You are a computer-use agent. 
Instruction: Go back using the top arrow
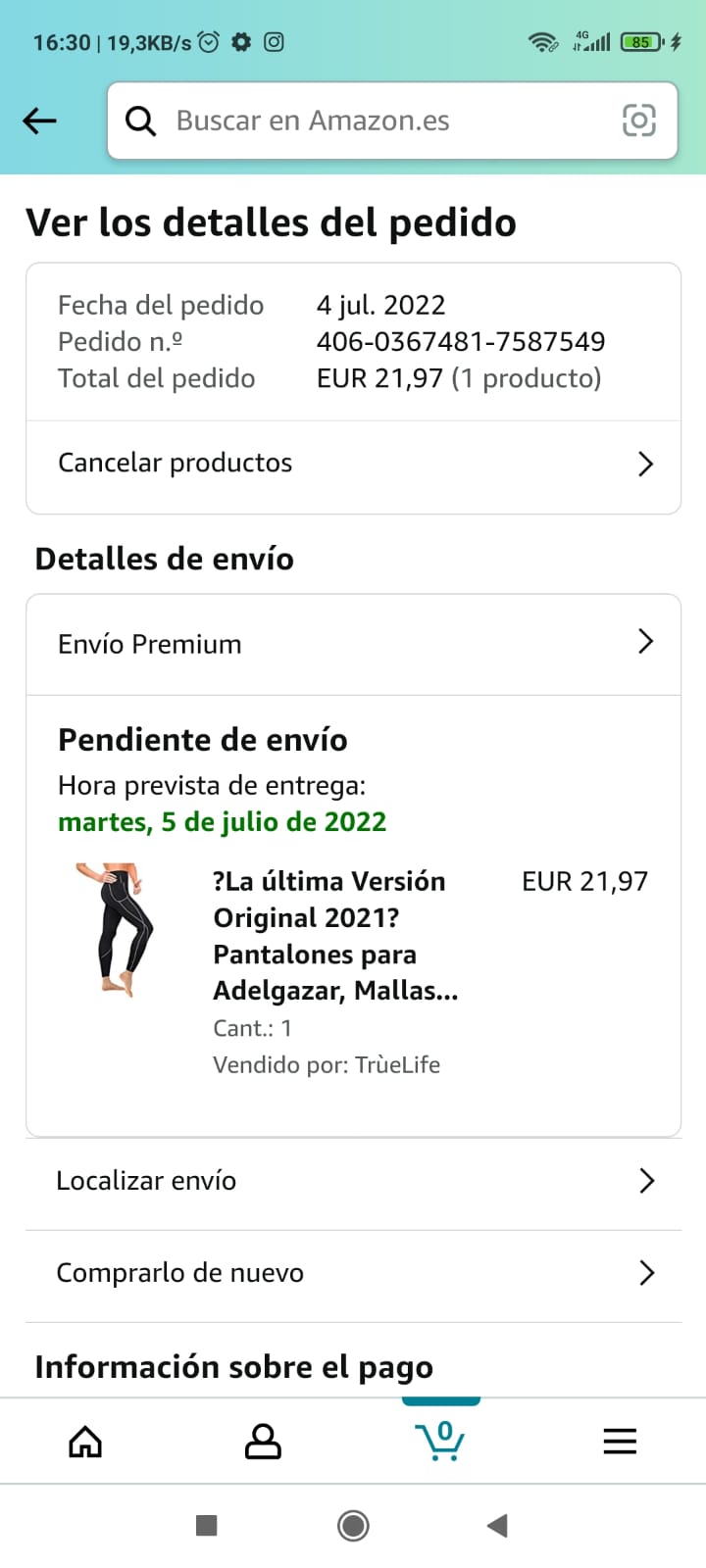tap(40, 121)
